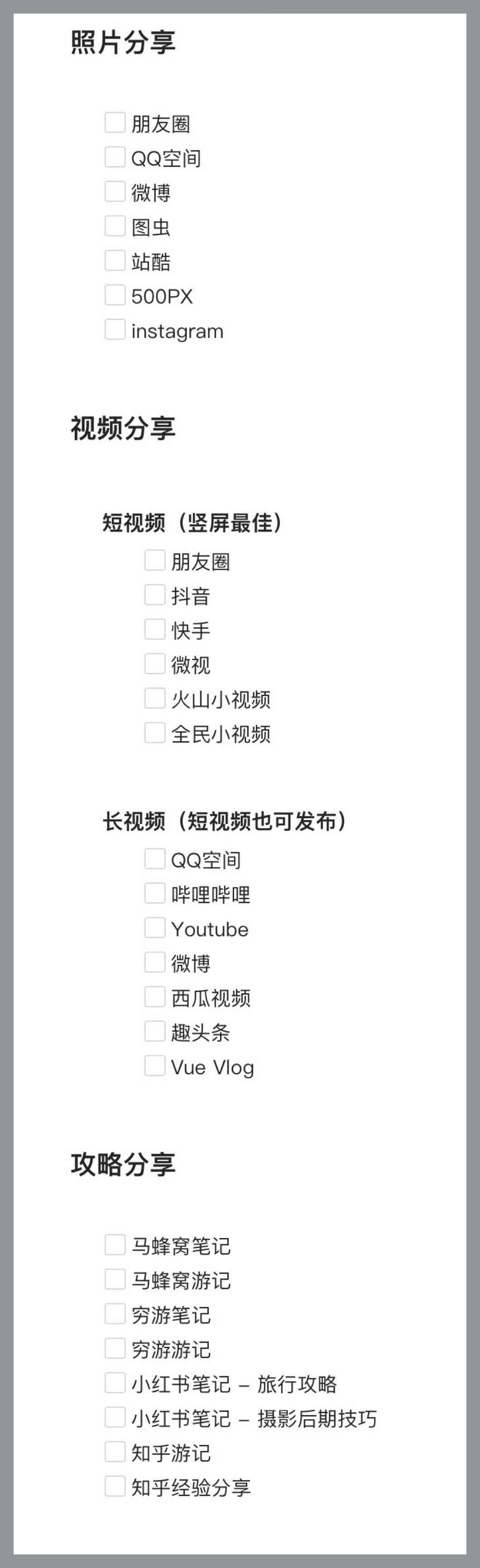The width and height of the screenshot is (480, 1568).
Task: Check 朋友圈 under 照片分享
Action: click(115, 122)
